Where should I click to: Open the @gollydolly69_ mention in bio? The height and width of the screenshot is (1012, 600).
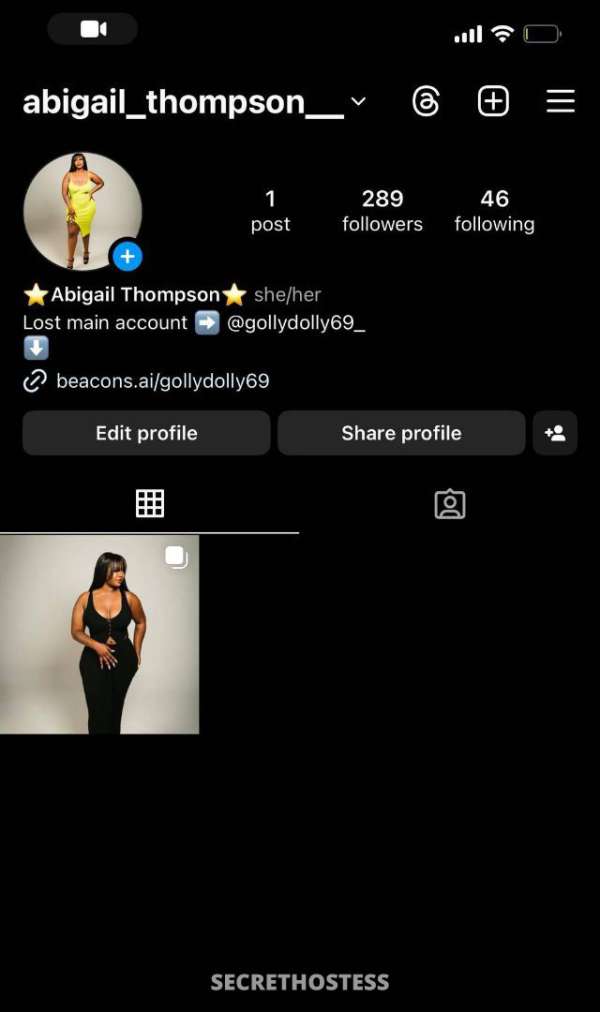point(296,323)
